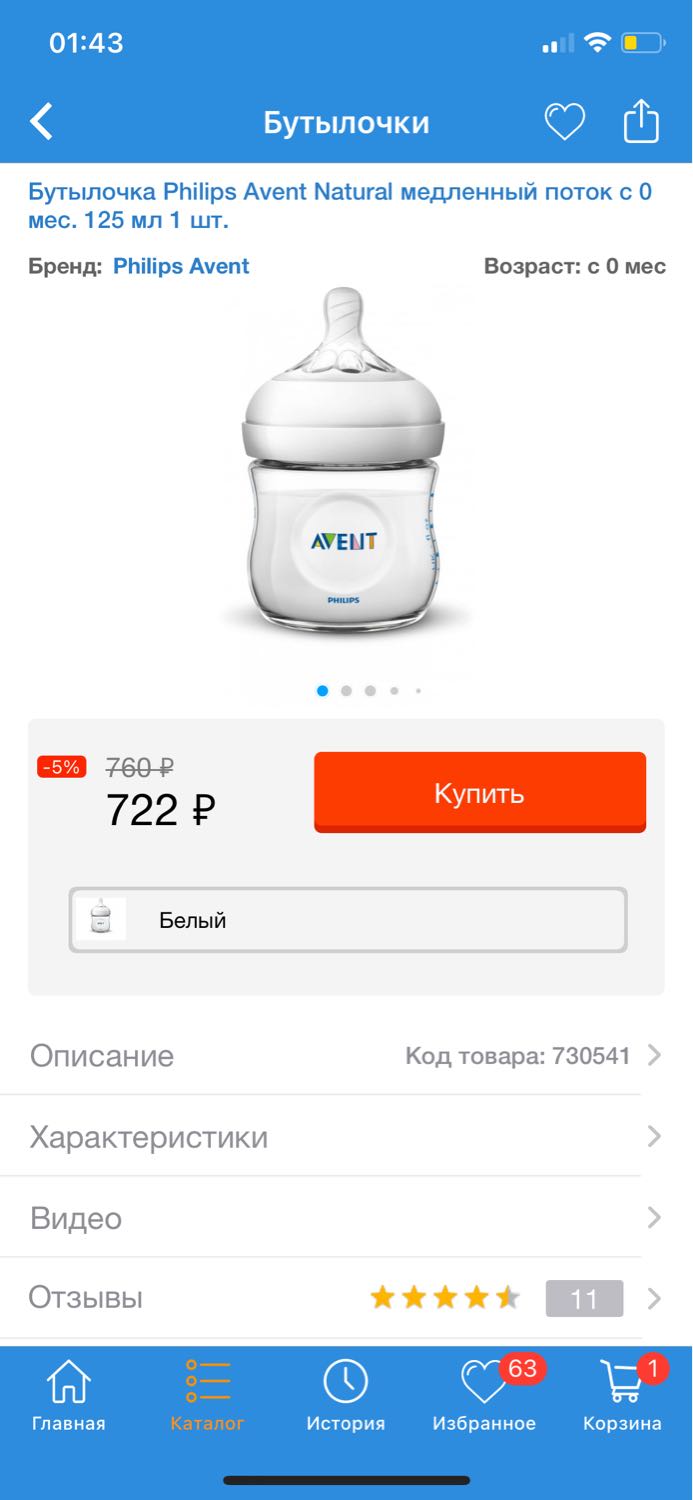Switch to the Главная tab
This screenshot has height=1500, width=693.
69,1396
